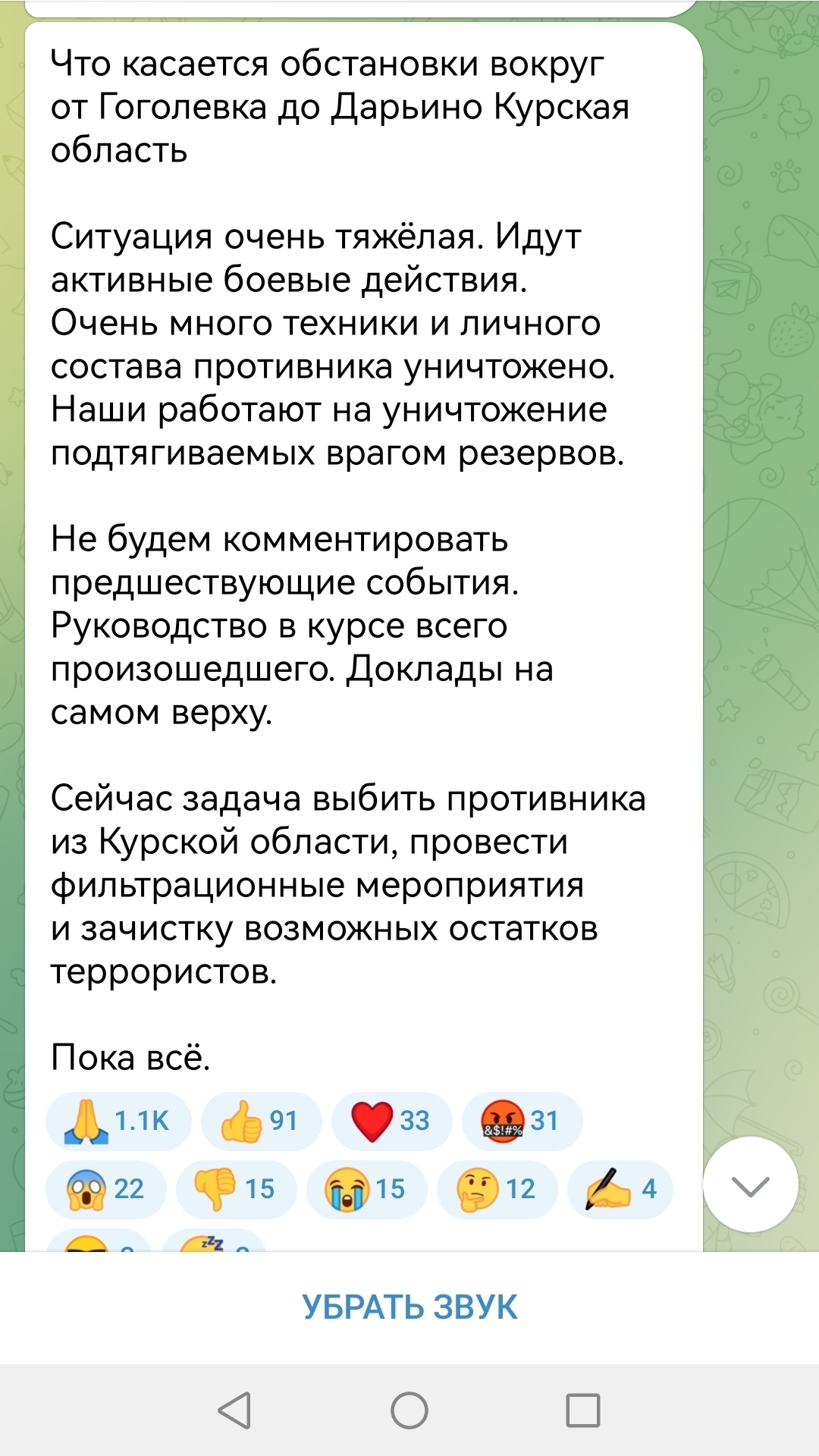This screenshot has width=819, height=1456.
Task: React with the red heart
Action: 391,1121
